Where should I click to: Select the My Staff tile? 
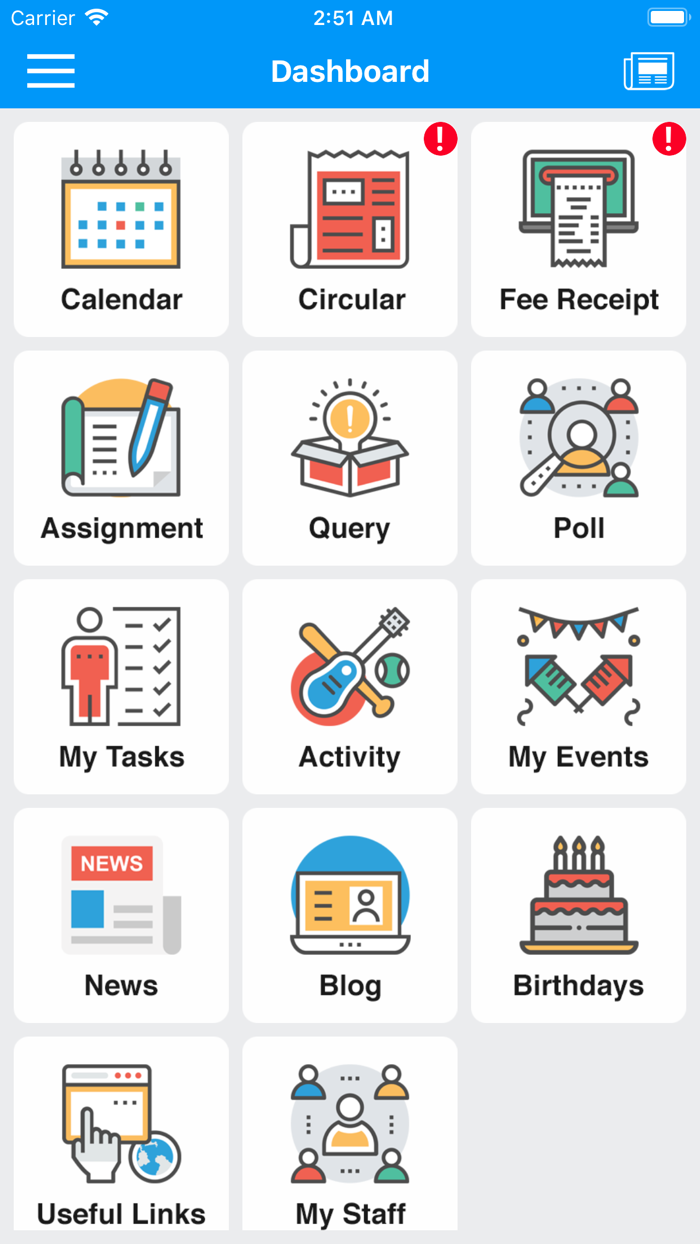tap(350, 1135)
